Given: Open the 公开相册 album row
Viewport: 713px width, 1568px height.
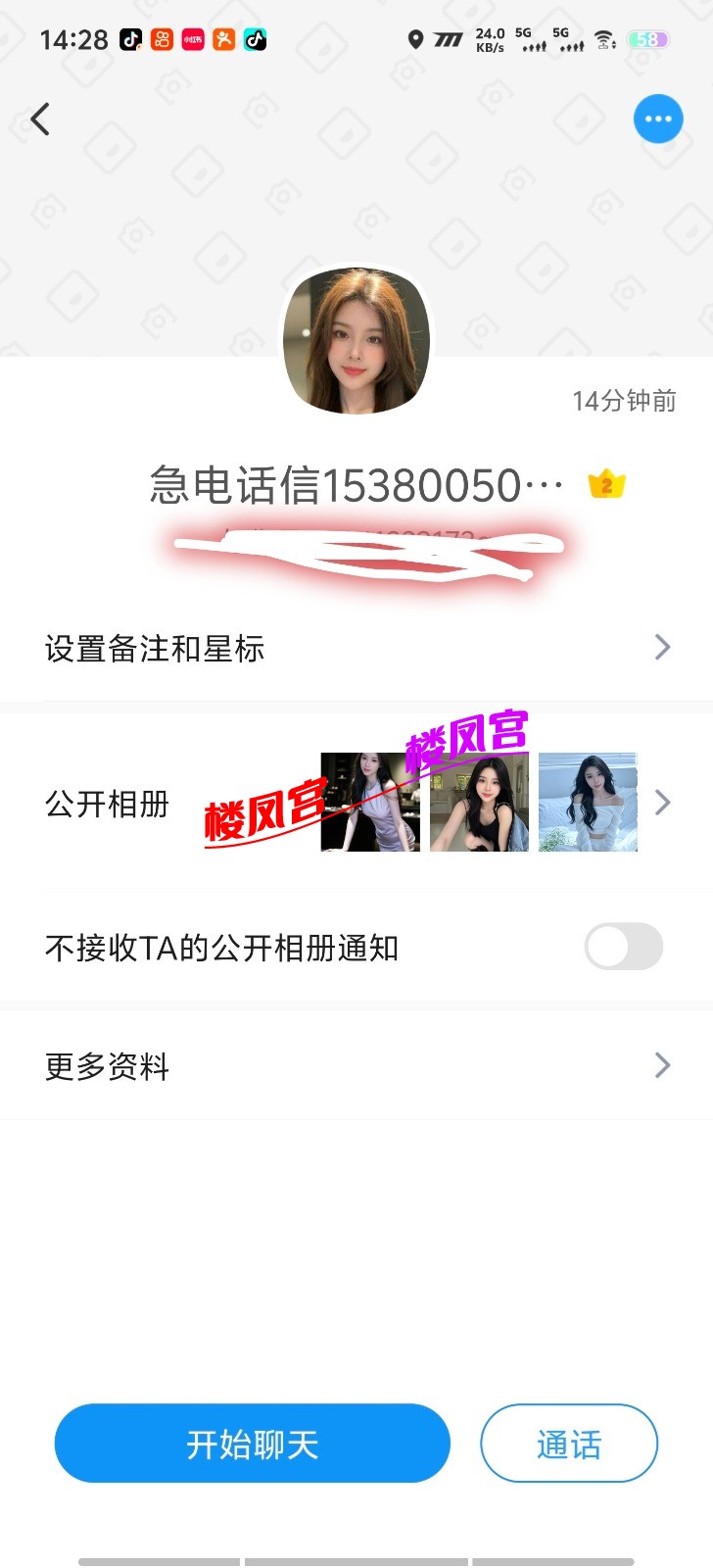Looking at the screenshot, I should coord(356,804).
